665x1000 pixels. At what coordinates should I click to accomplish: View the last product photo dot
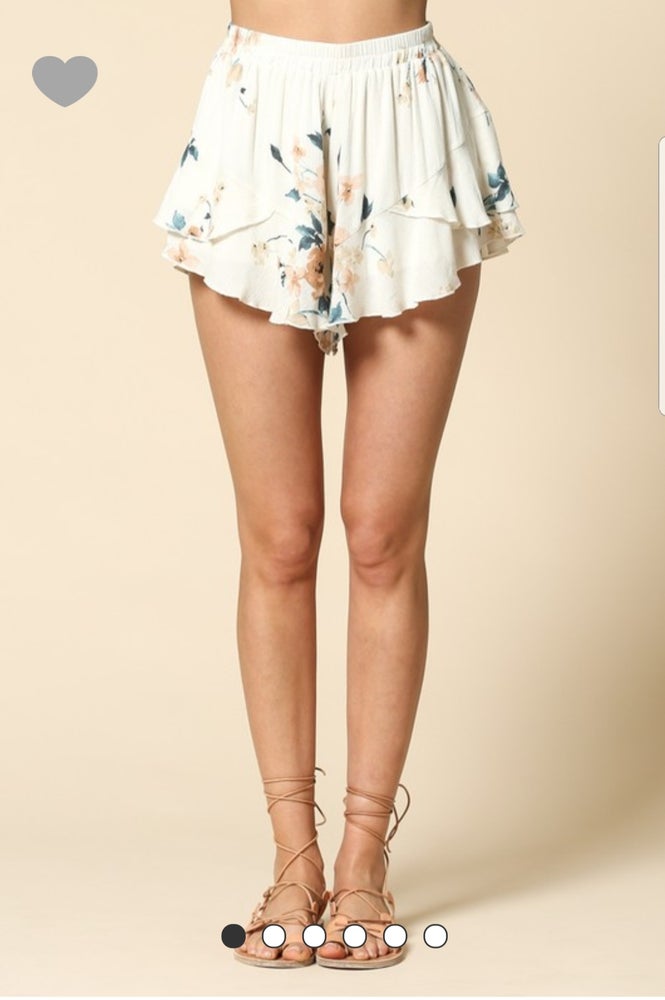[435, 936]
